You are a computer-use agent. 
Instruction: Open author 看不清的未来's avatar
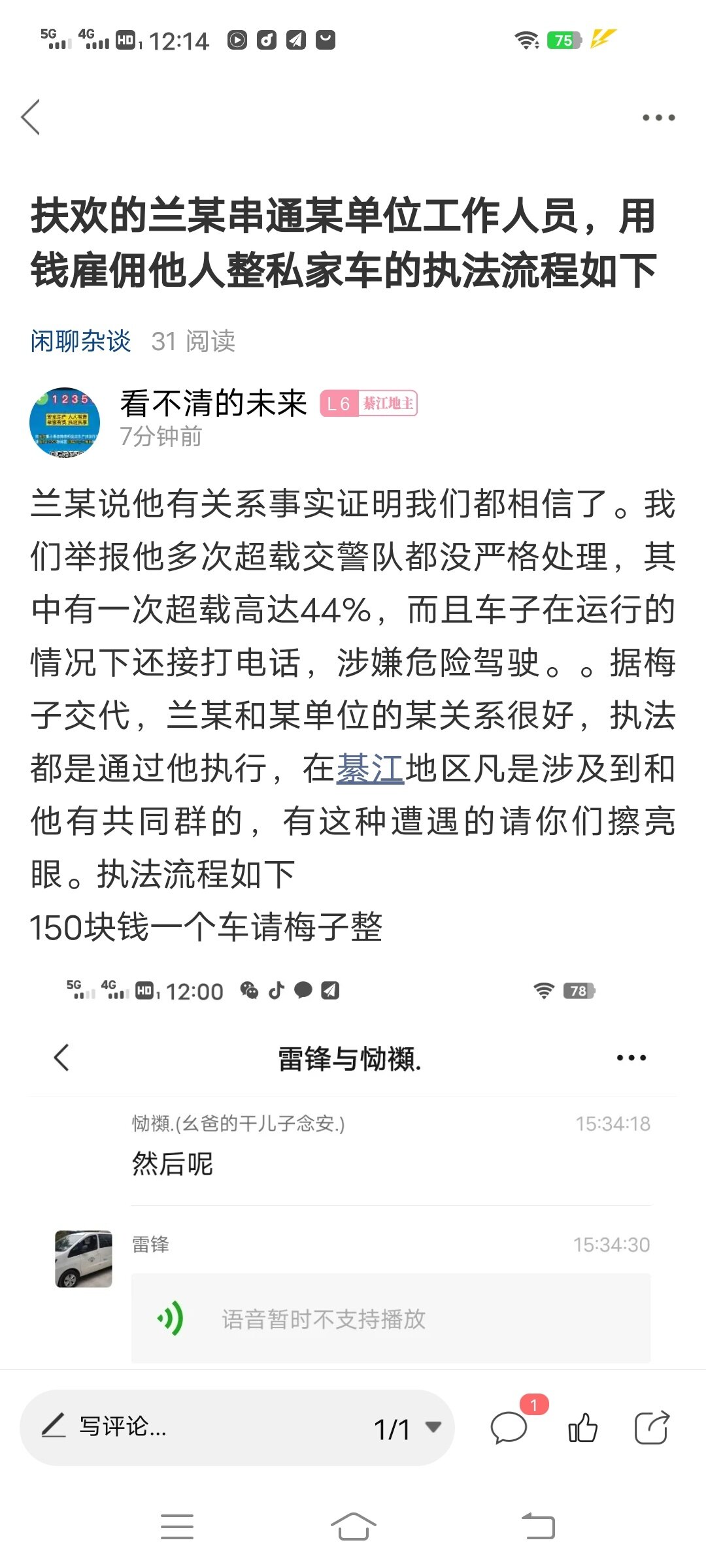[x=65, y=422]
